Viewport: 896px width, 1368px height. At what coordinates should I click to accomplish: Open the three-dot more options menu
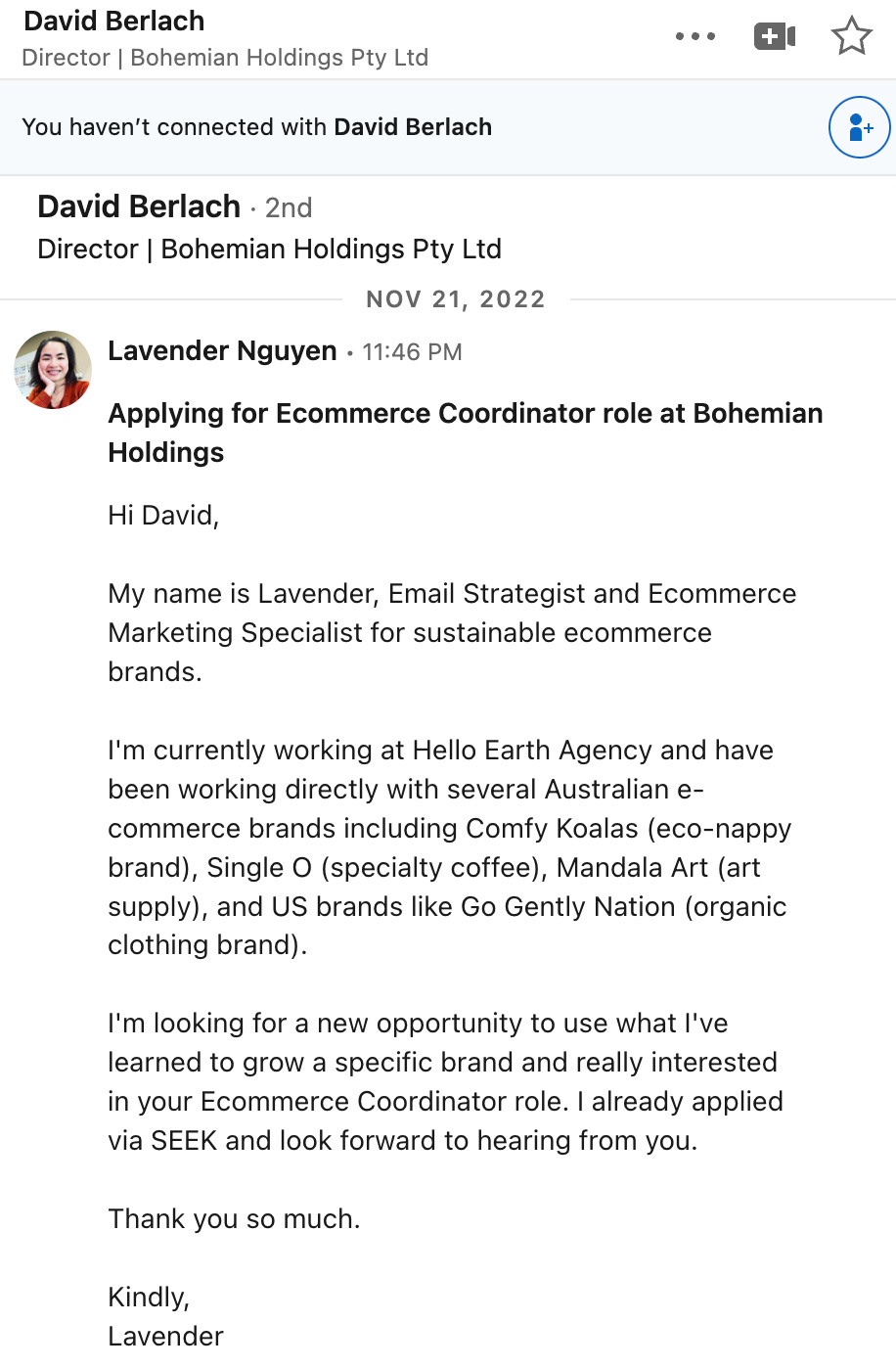[x=695, y=37]
